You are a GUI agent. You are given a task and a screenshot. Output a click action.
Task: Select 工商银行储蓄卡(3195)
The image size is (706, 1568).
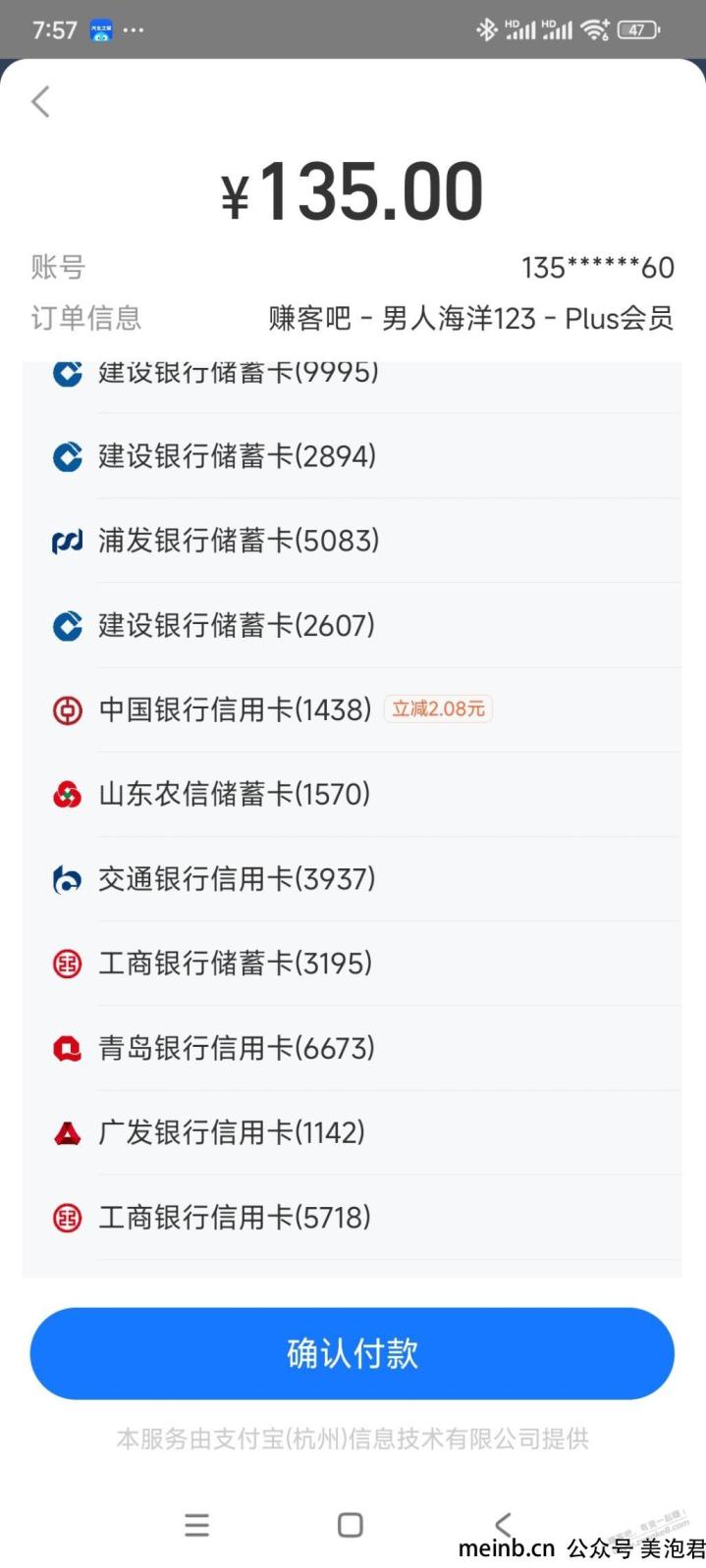[352, 963]
